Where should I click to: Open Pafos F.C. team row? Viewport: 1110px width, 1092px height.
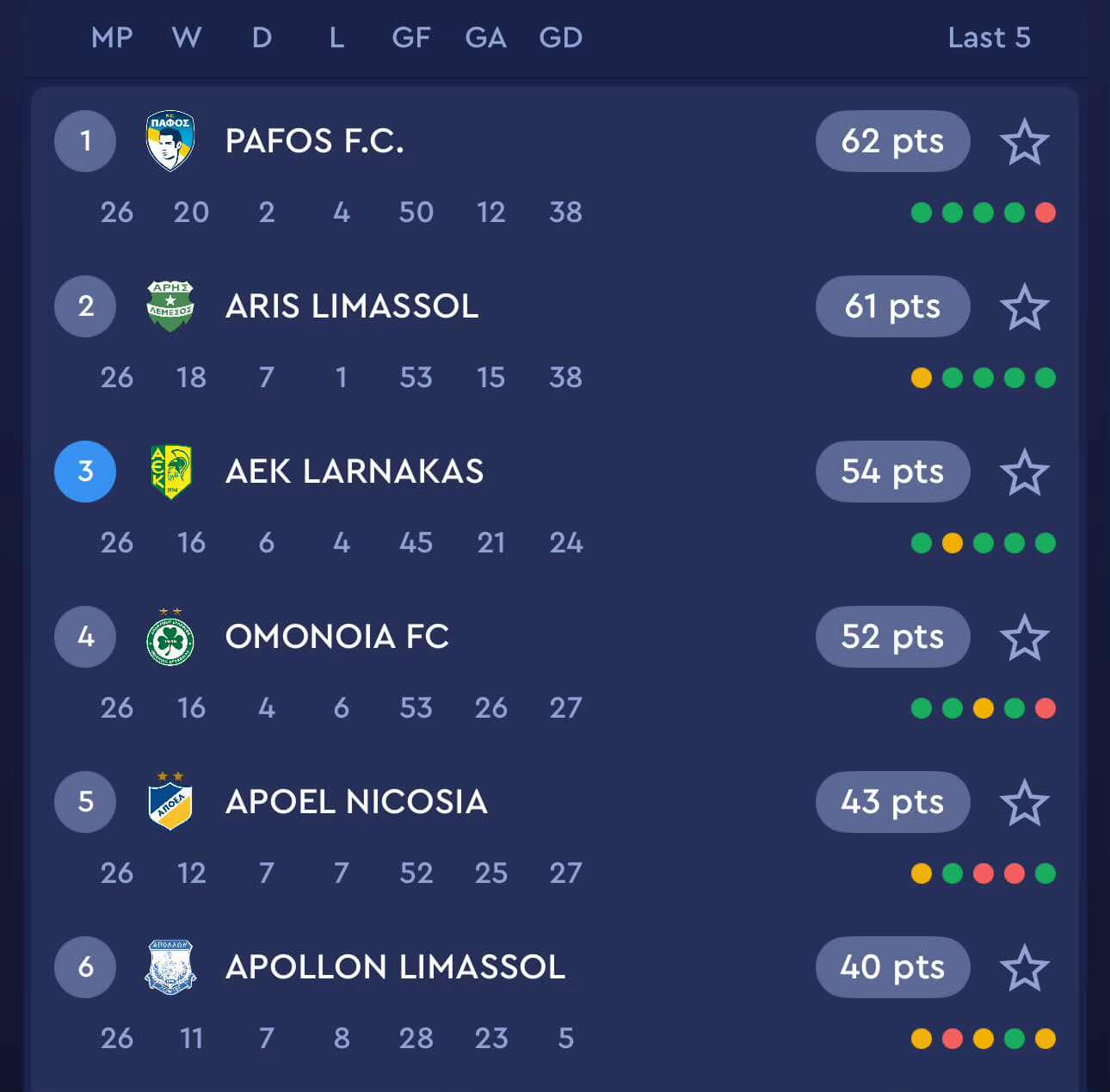(x=315, y=141)
